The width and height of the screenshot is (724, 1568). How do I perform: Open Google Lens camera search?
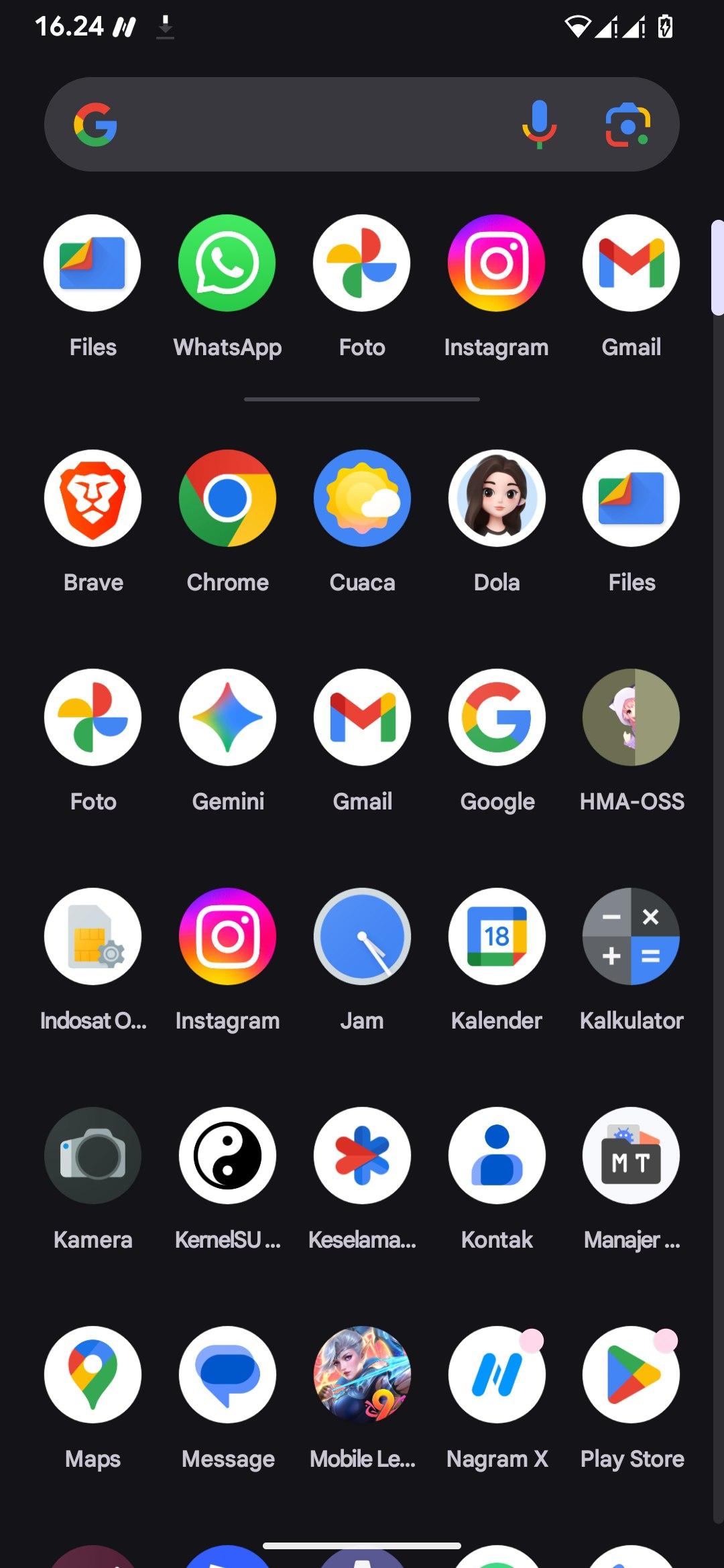click(x=627, y=125)
